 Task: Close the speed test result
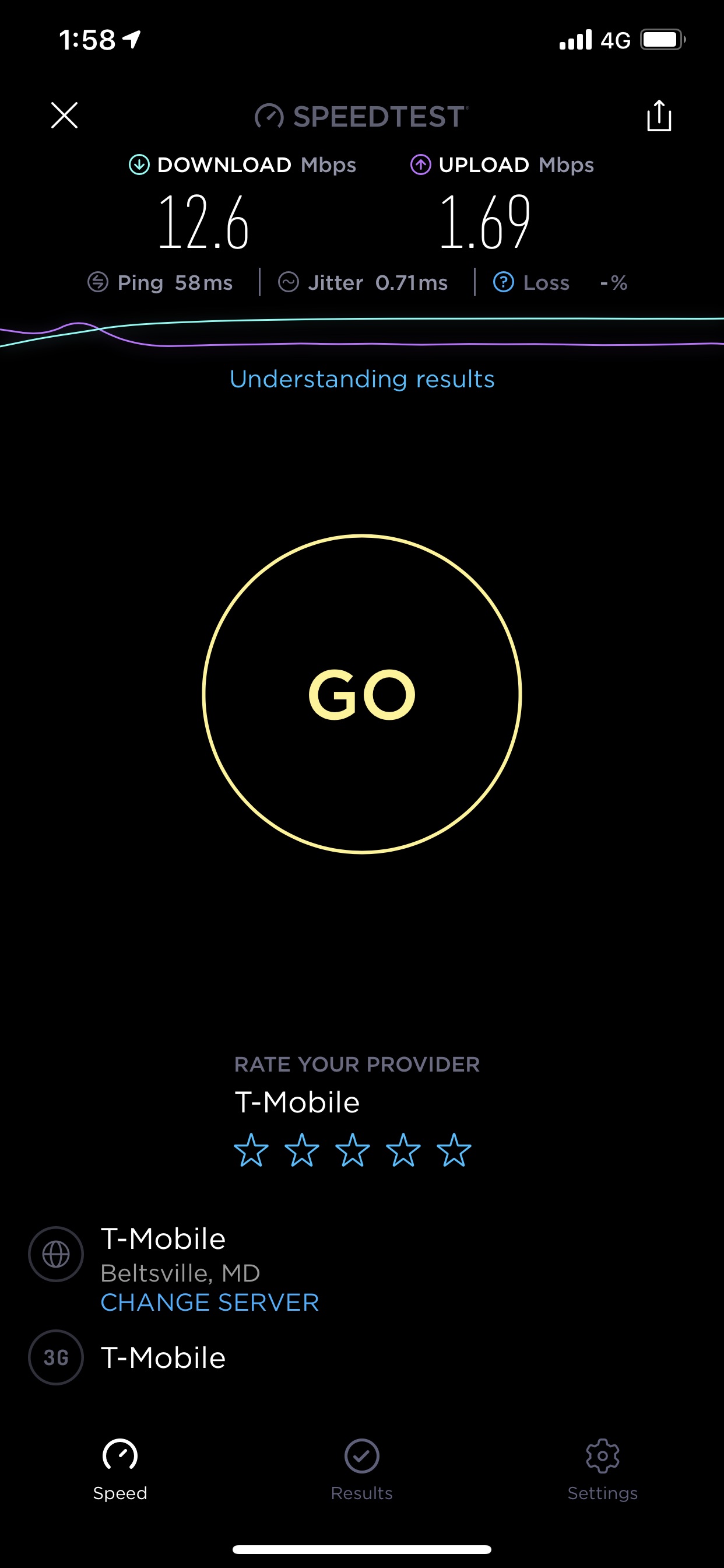[64, 115]
